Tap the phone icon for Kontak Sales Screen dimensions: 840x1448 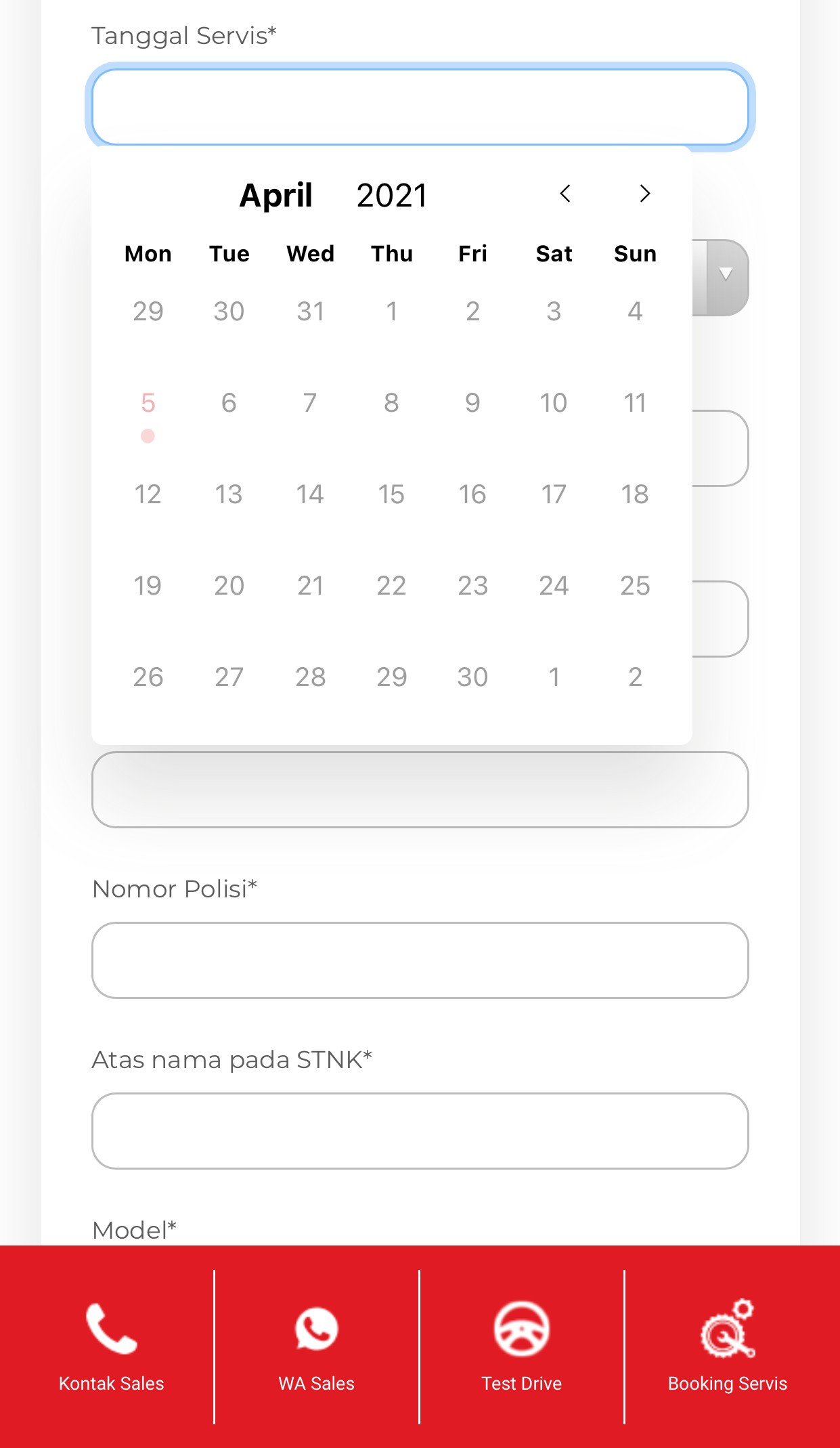pos(111,1329)
